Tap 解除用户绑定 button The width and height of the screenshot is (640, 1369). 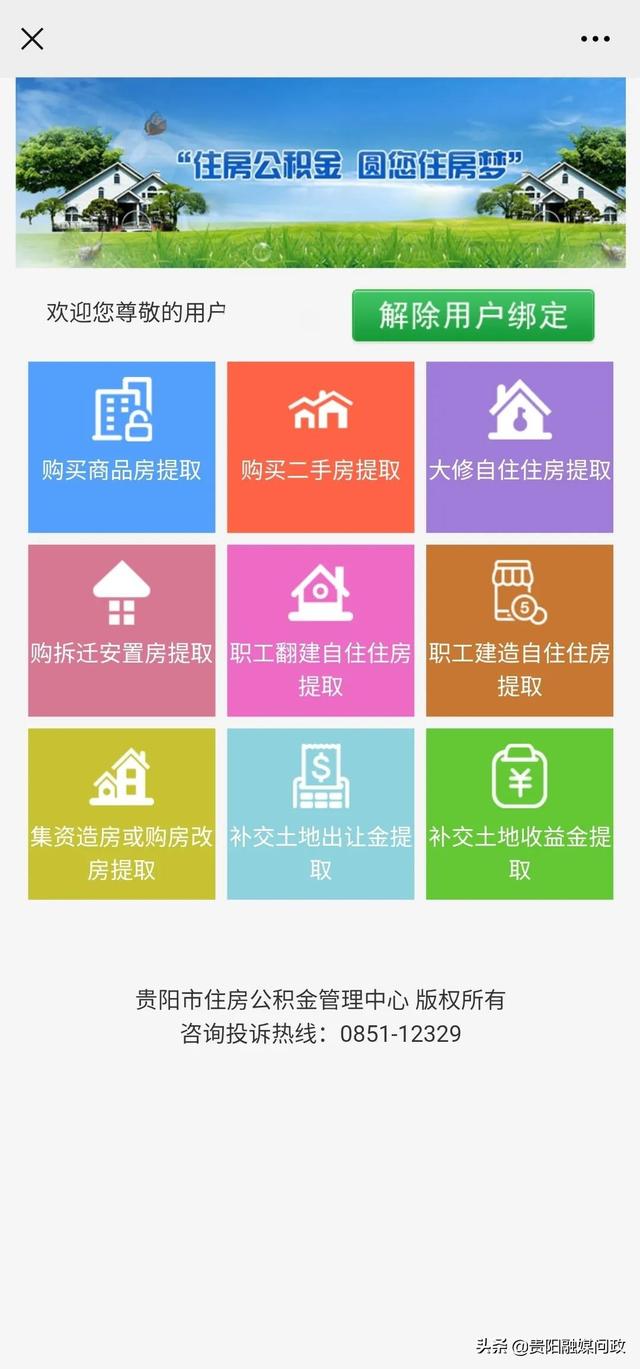click(473, 316)
